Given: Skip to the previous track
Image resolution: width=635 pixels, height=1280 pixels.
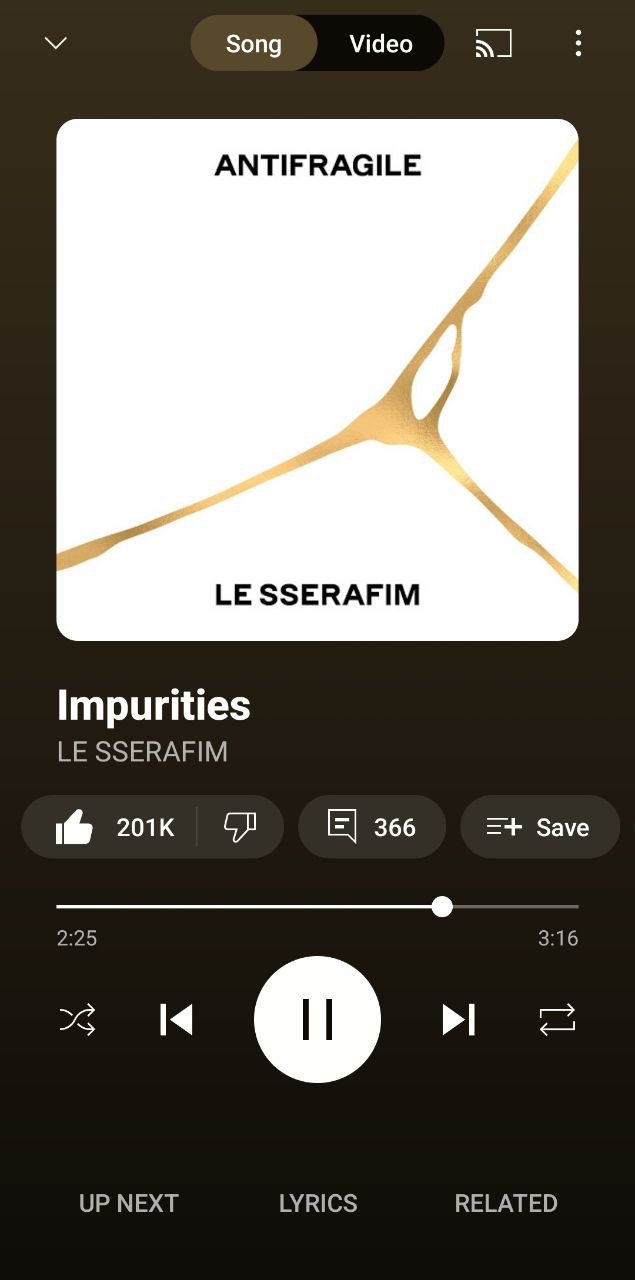Looking at the screenshot, I should [177, 1020].
